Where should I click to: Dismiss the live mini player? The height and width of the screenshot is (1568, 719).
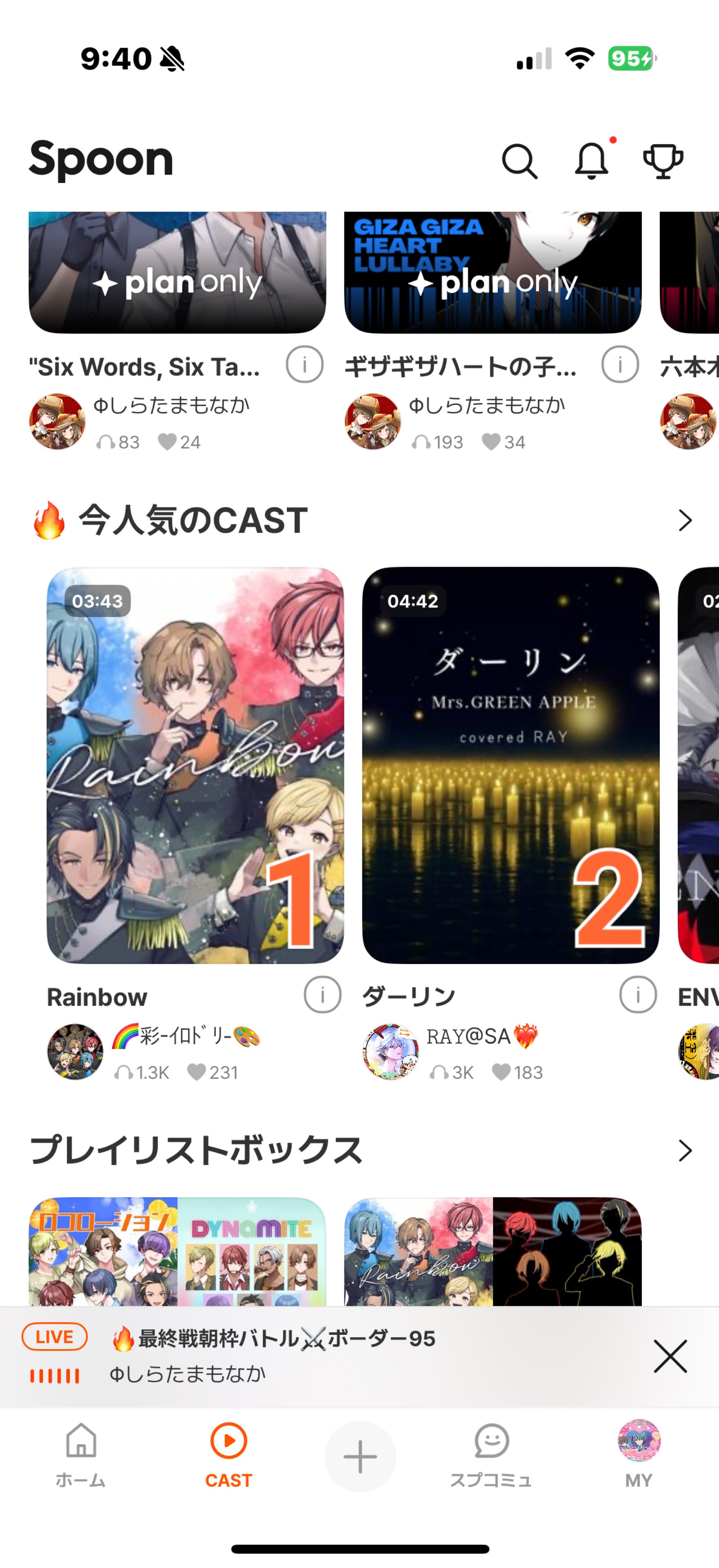coord(670,1356)
